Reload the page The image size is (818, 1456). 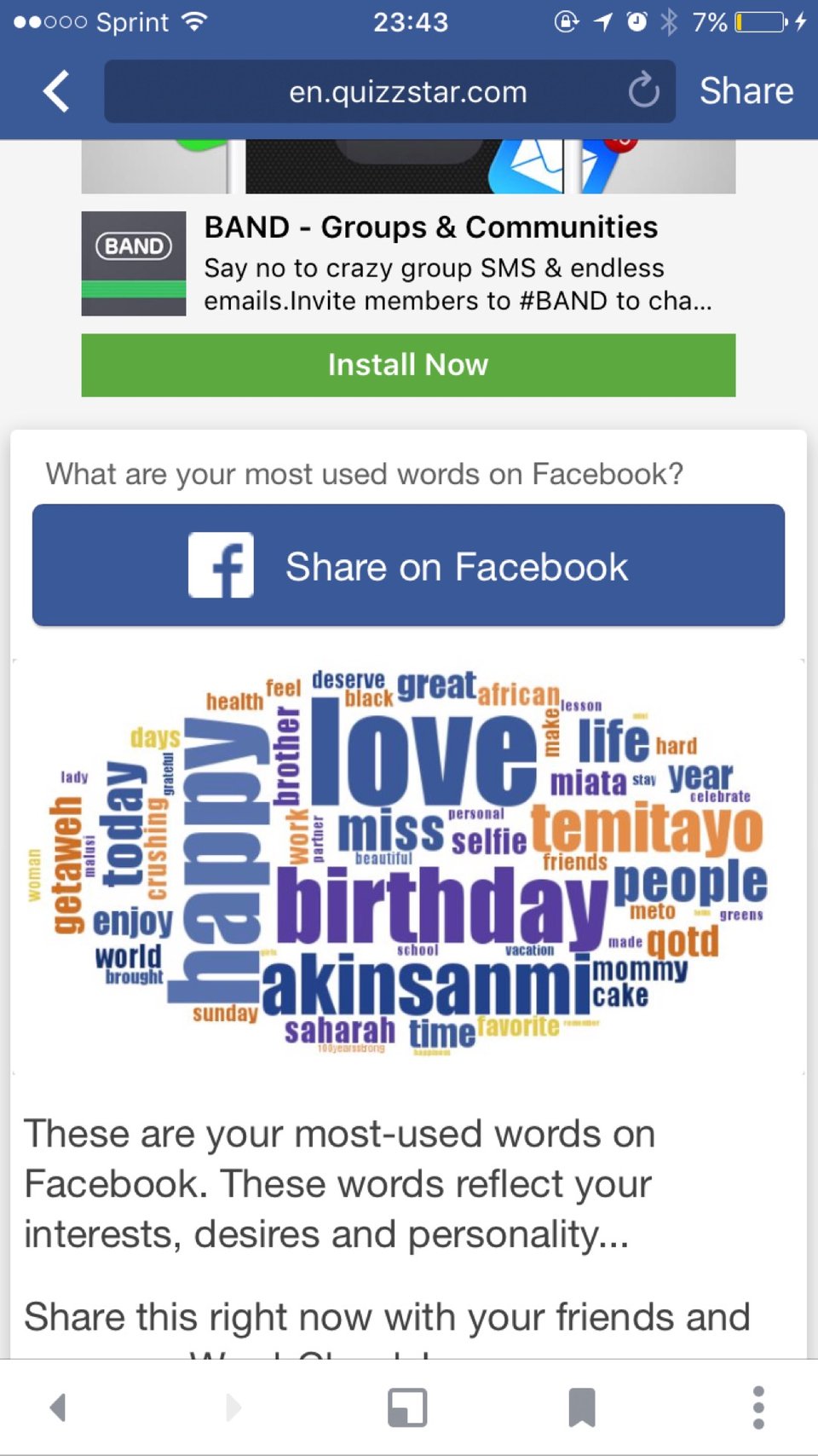tap(643, 90)
